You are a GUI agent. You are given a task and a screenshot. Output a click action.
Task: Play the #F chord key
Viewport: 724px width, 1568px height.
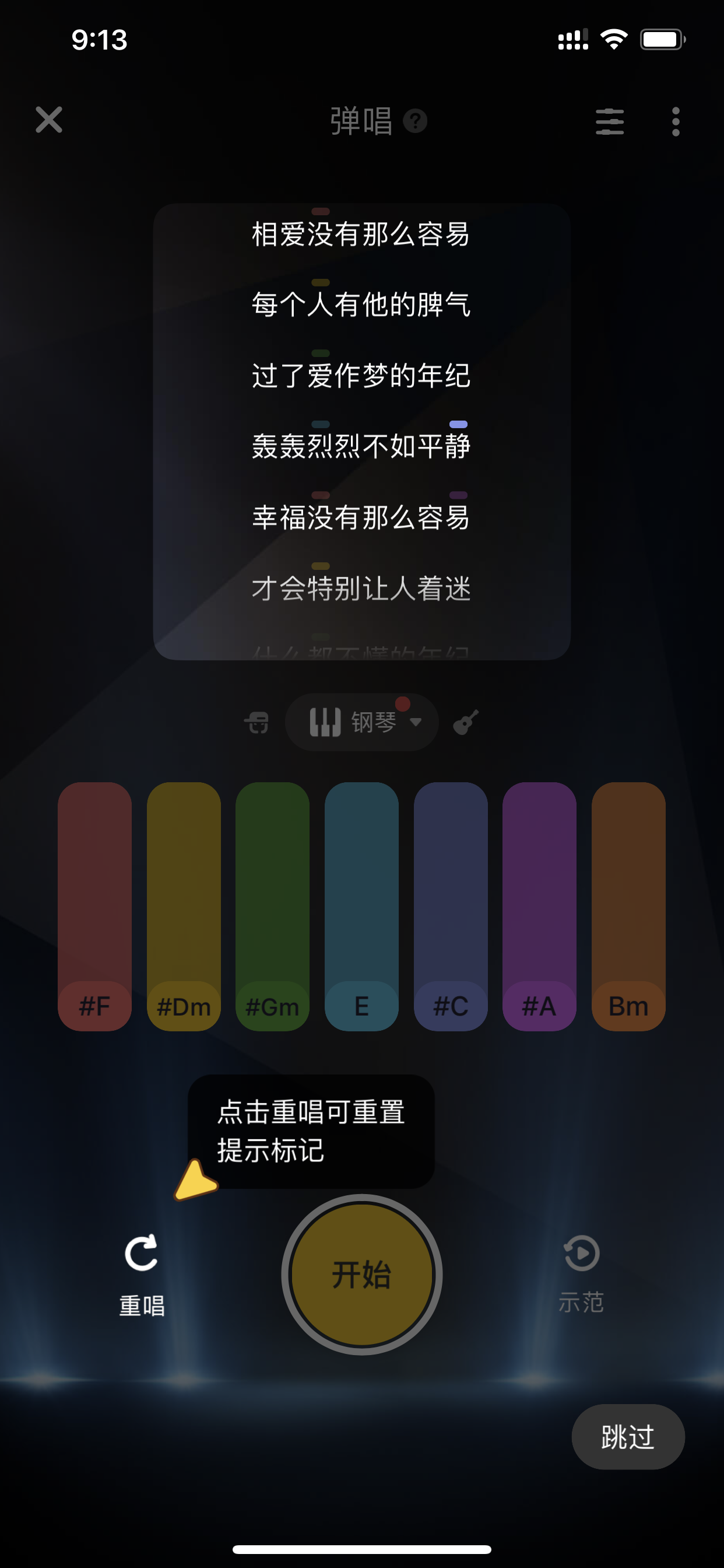click(95, 907)
